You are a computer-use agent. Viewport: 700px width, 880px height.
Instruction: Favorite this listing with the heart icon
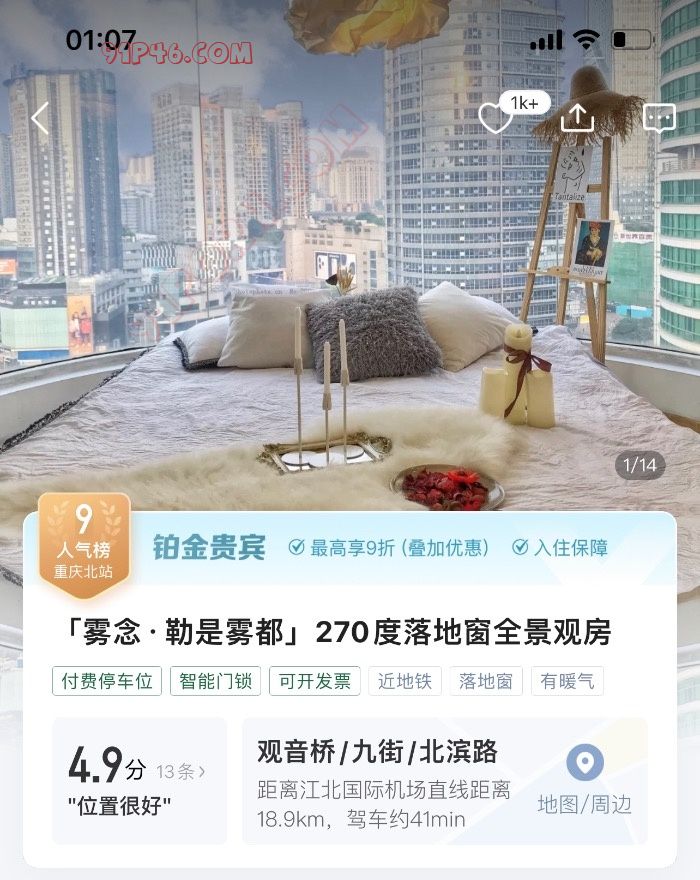[x=495, y=119]
